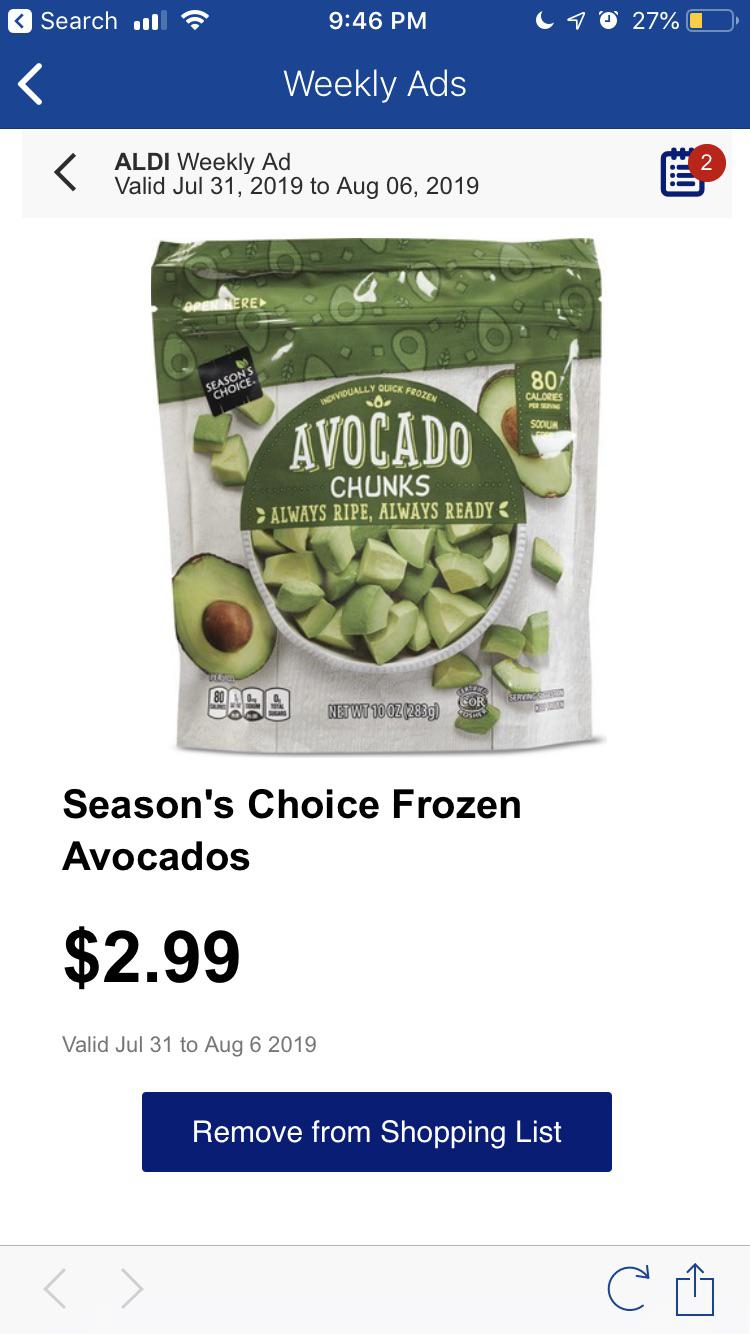Tap the Season's Choice Frozen Avocados title

click(x=291, y=830)
